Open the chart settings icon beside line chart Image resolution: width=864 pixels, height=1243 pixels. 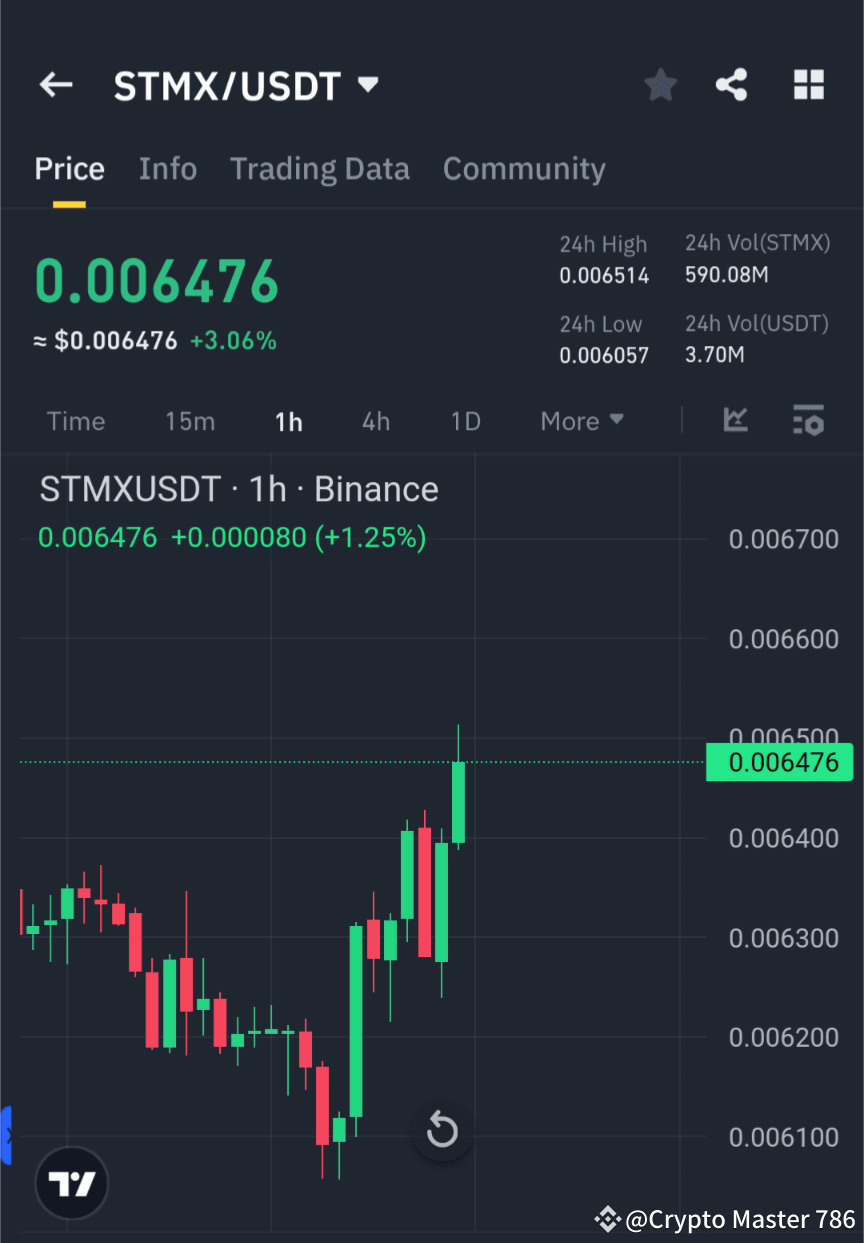click(x=808, y=421)
